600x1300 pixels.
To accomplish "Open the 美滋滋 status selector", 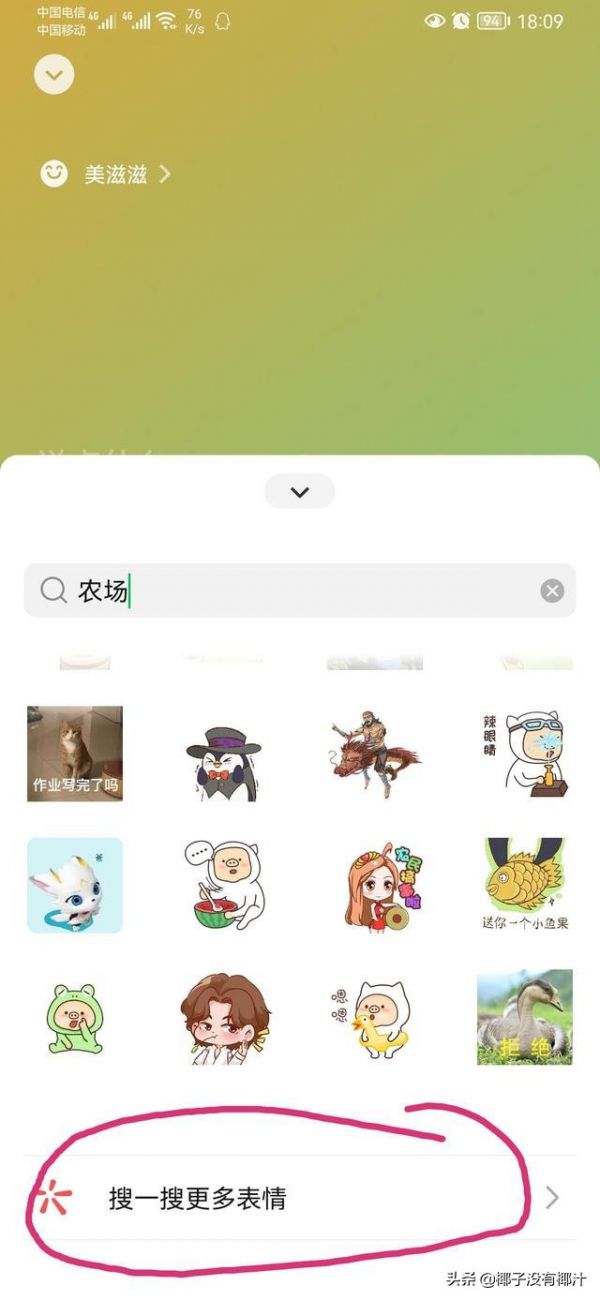I will pyautogui.click(x=106, y=174).
